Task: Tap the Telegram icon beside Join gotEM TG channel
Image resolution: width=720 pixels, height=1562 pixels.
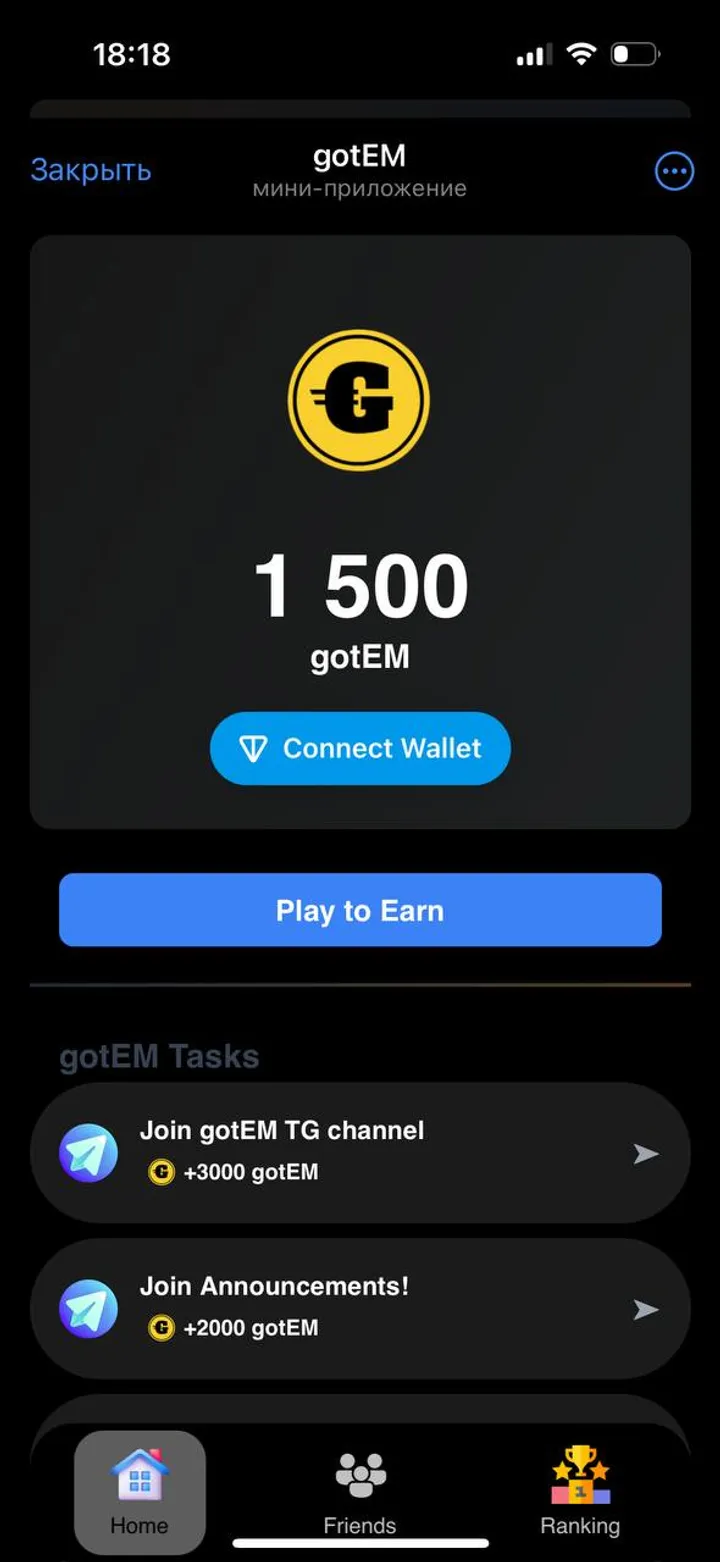Action: click(x=88, y=1151)
